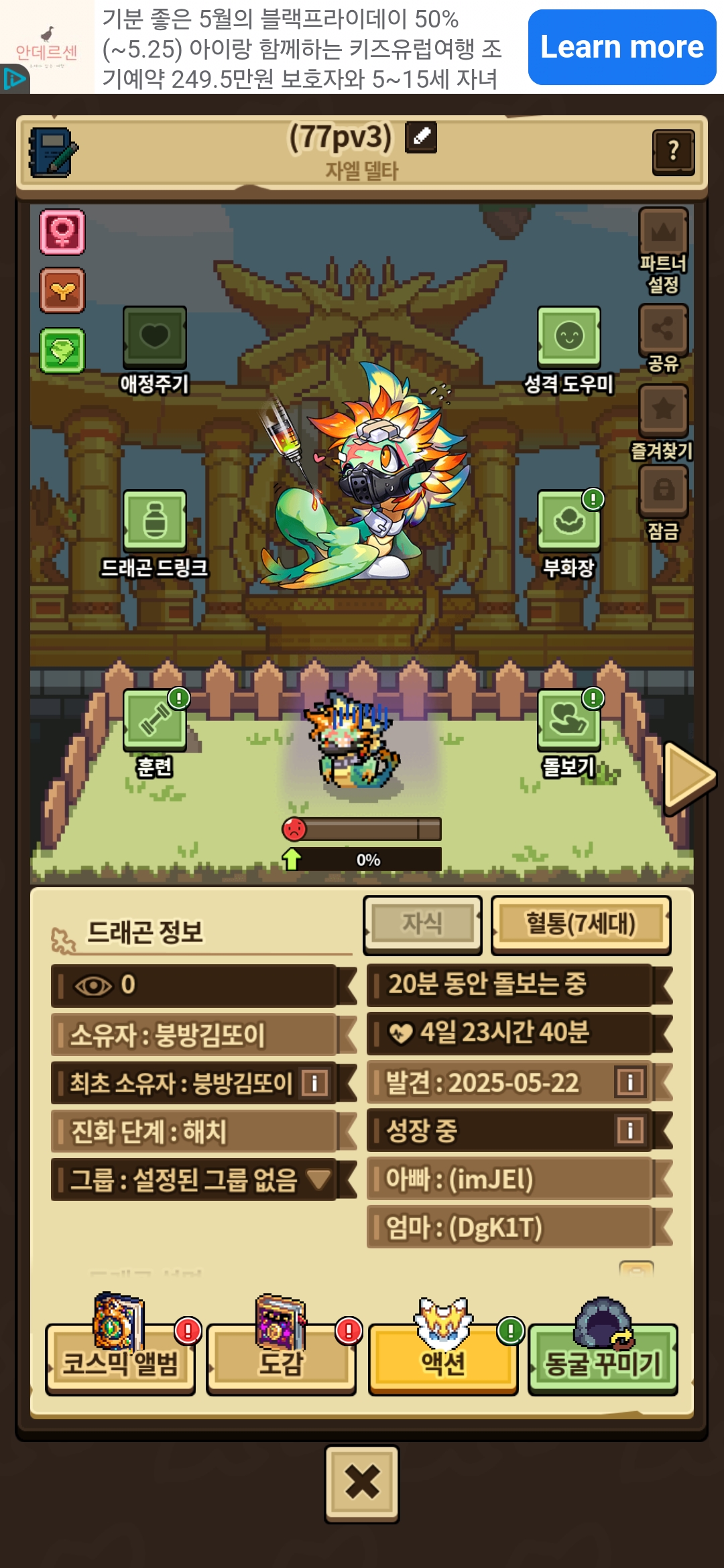Open the question mark help button
Image resolution: width=724 pixels, height=1568 pixels.
(x=673, y=152)
